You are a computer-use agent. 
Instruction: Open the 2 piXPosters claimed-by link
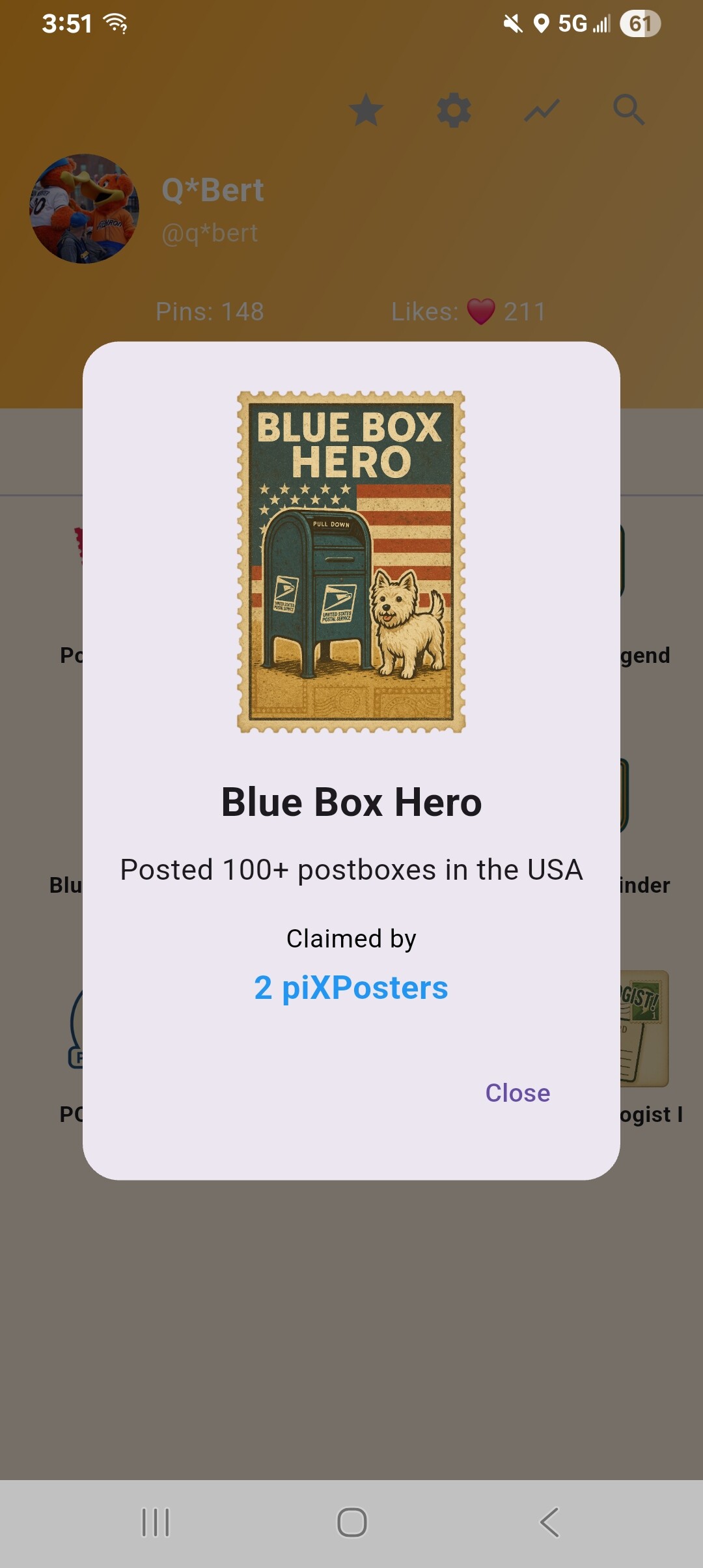[x=351, y=988]
